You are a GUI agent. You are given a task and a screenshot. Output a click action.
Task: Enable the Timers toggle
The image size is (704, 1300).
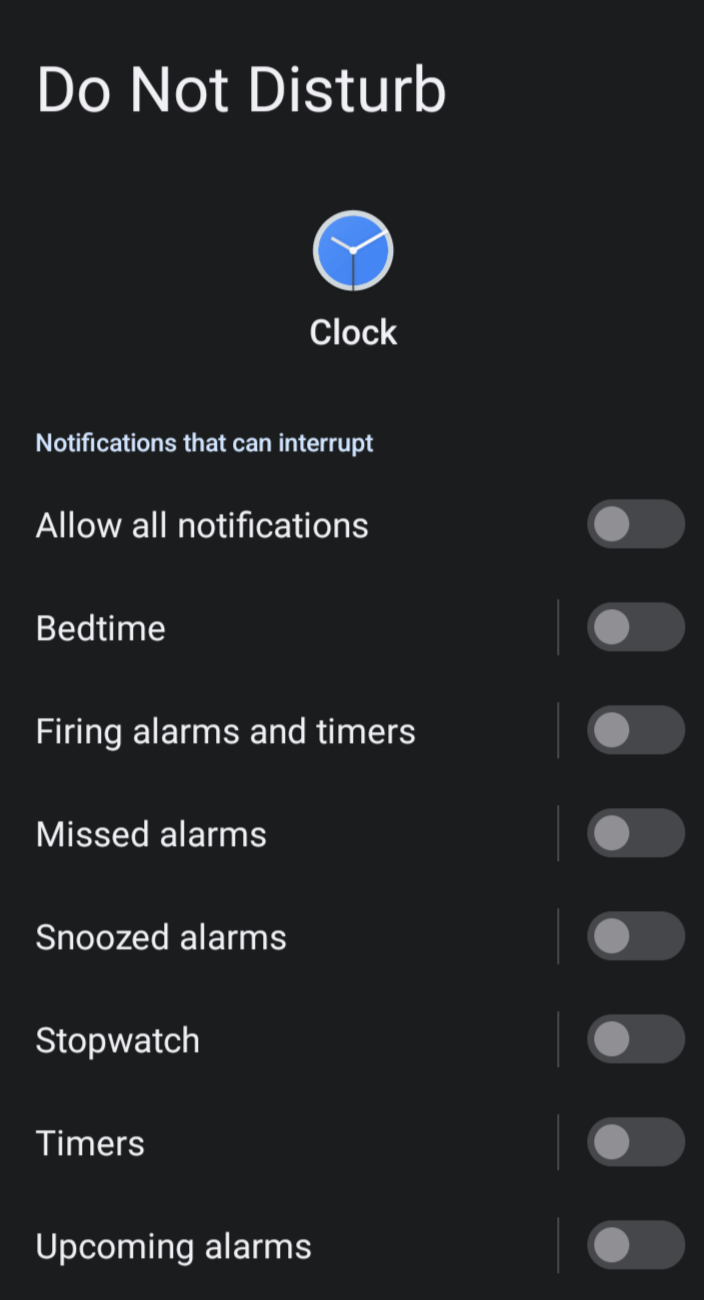point(635,1143)
